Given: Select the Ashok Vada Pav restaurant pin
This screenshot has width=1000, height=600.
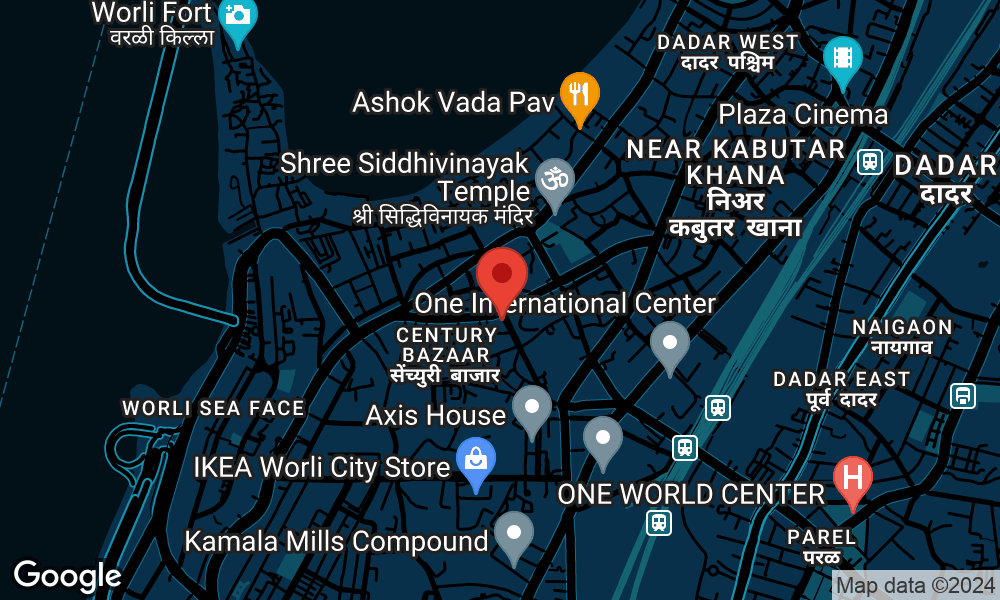Looking at the screenshot, I should [579, 94].
